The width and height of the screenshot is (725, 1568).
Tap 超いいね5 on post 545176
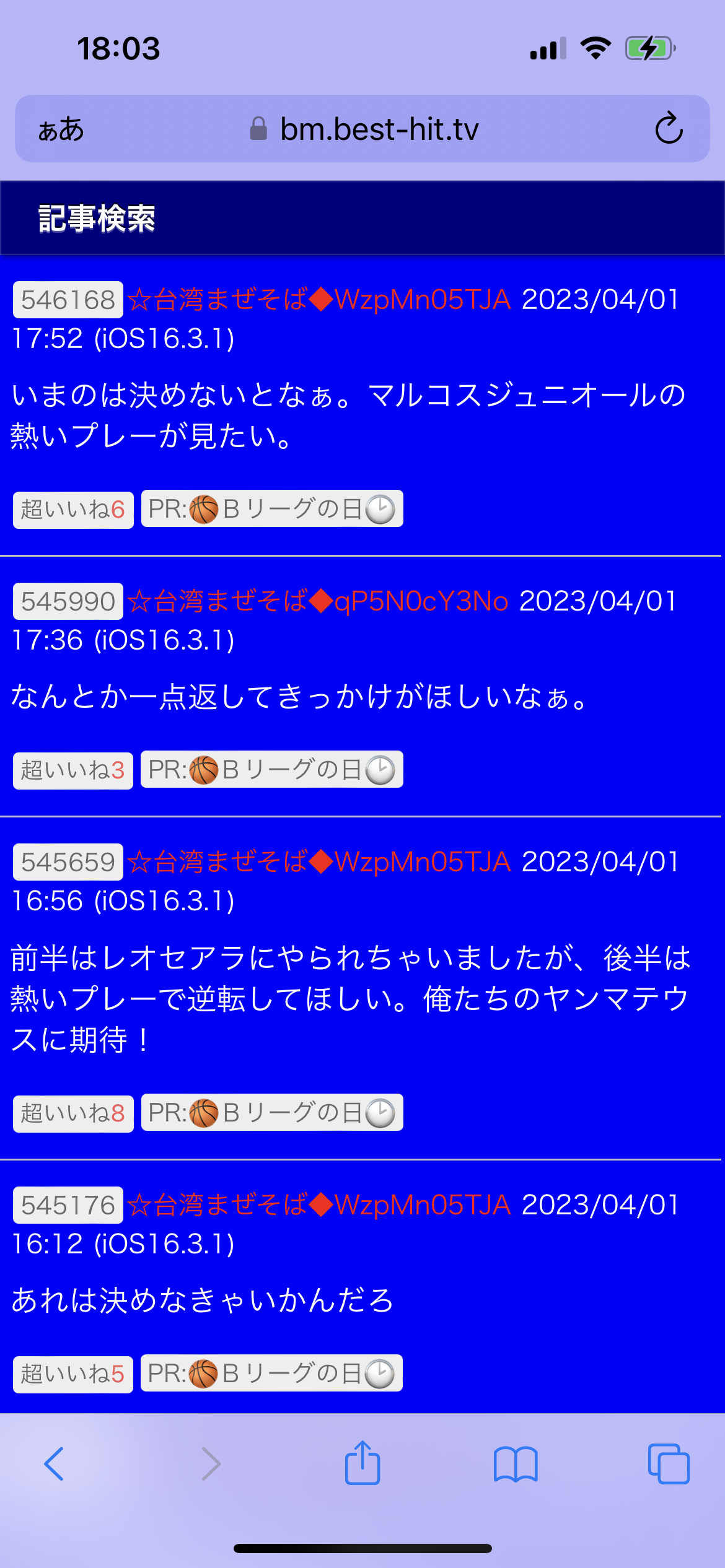click(x=73, y=1374)
